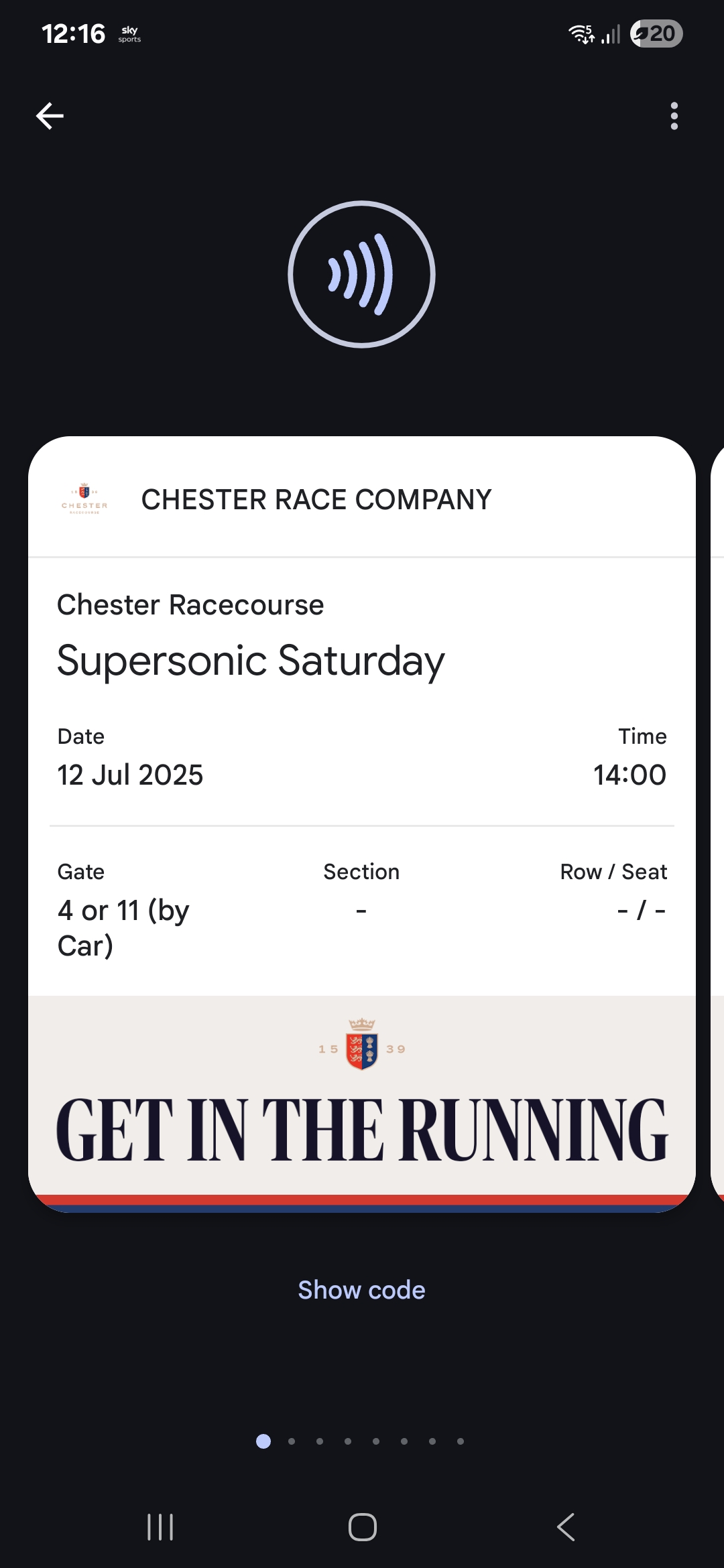This screenshot has height=1568, width=724.
Task: Tap Show code link
Action: [x=361, y=1290]
